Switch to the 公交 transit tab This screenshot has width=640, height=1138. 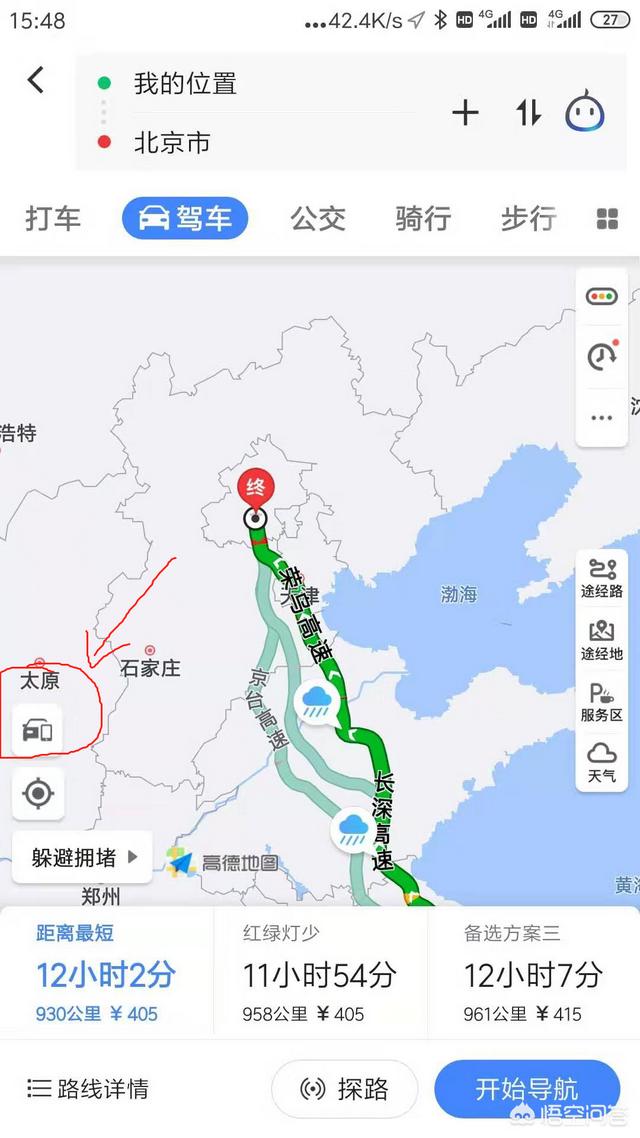tap(318, 218)
